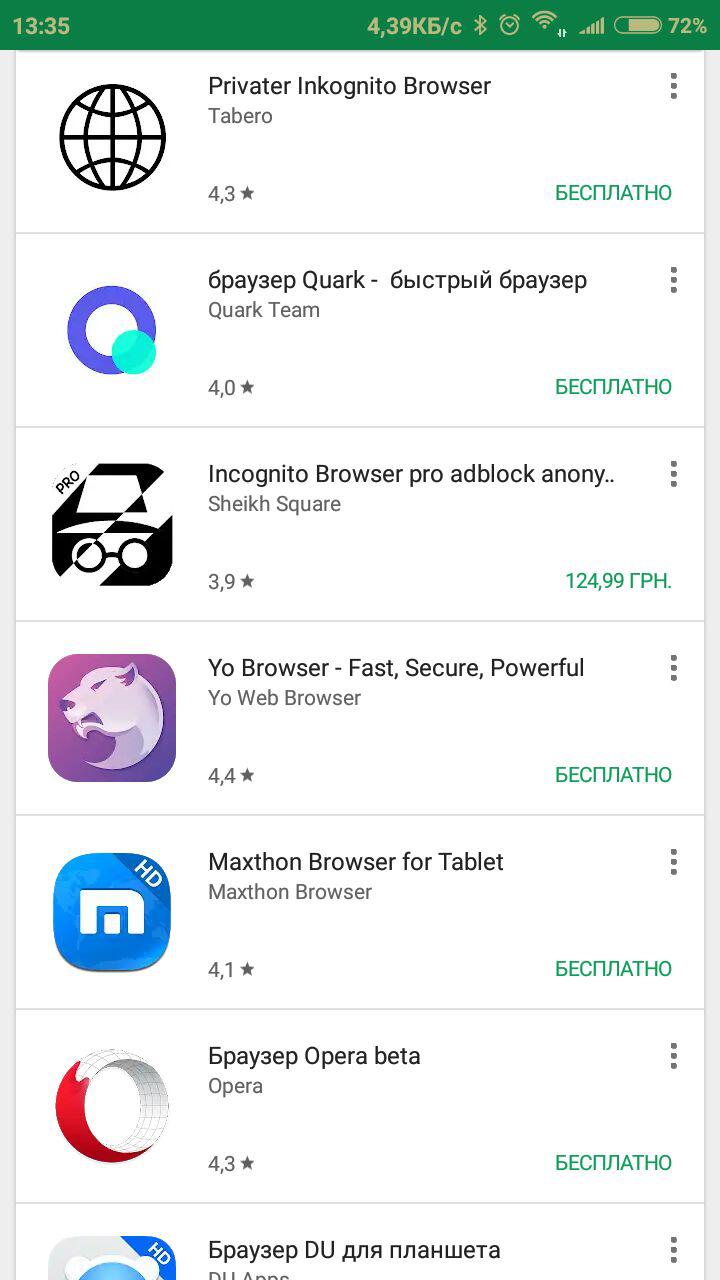Screen dimensions: 720x1280
Task: Open overflow menu for Браузер DU
Action: click(673, 1250)
